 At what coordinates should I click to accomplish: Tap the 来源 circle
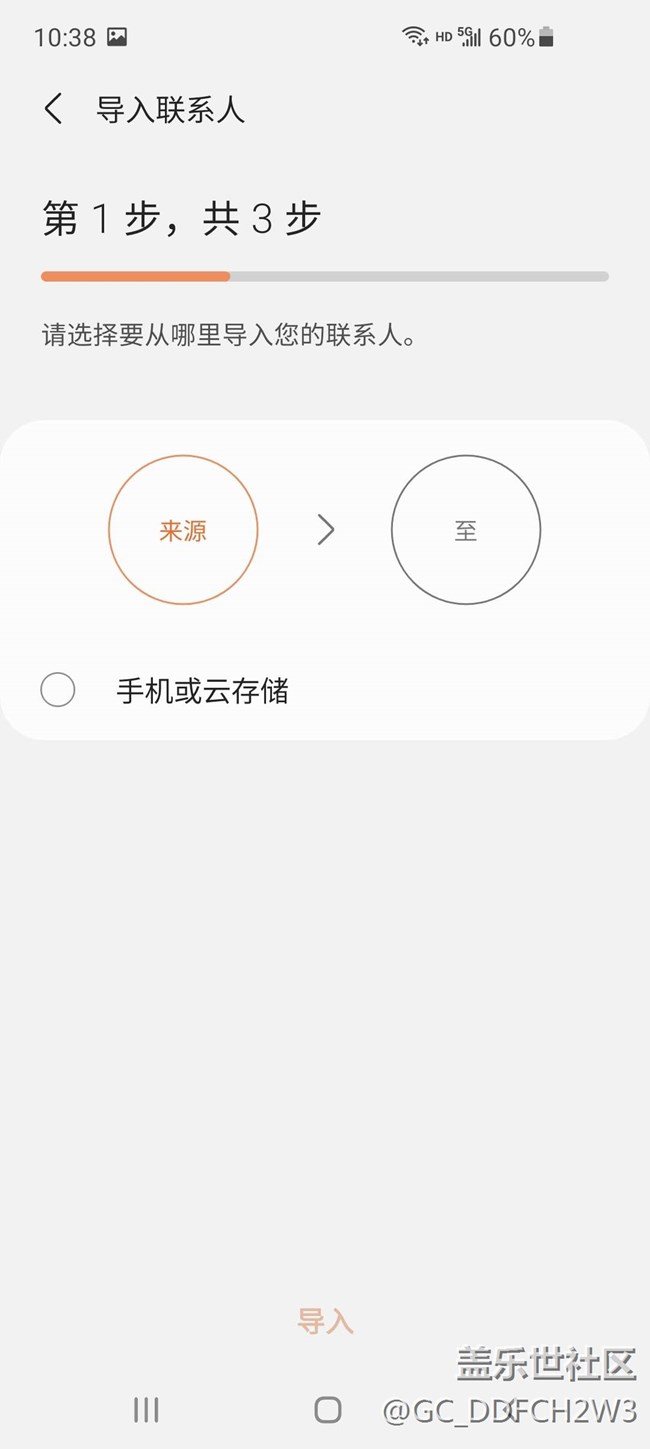click(x=183, y=530)
